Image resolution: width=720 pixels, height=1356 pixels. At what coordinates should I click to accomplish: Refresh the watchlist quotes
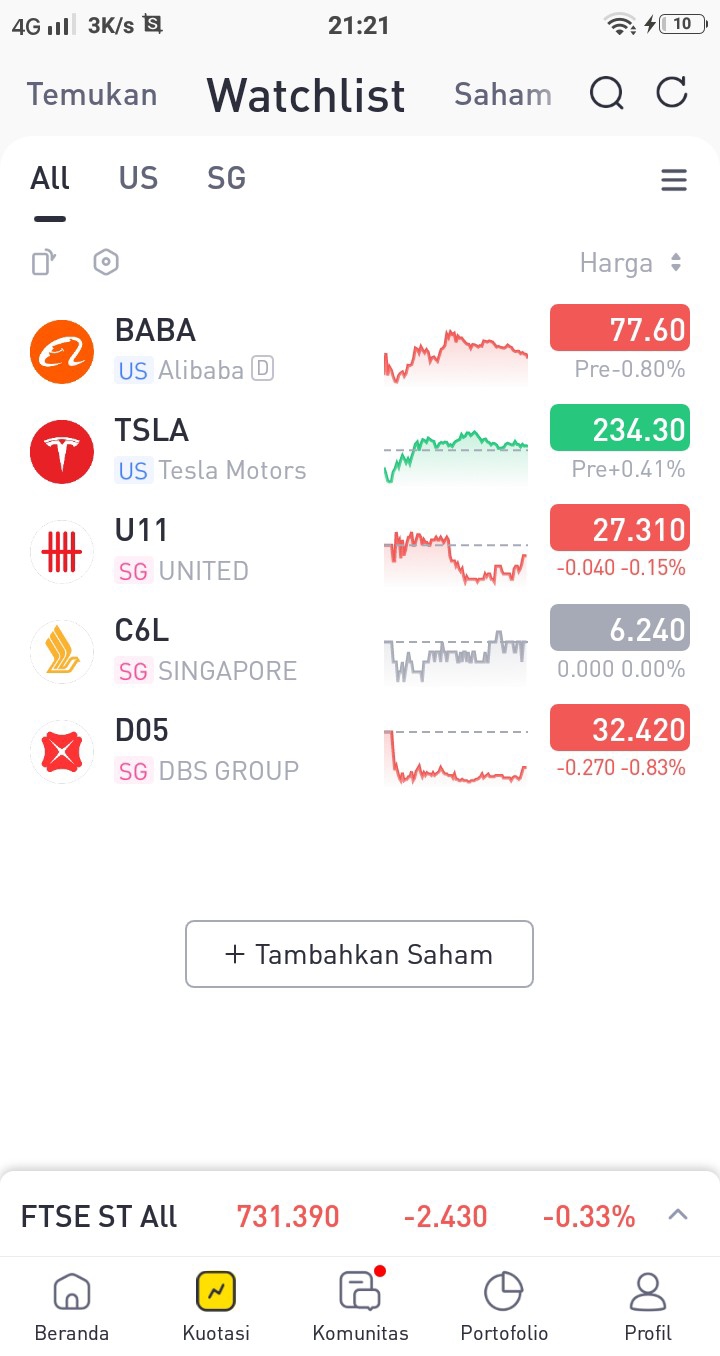pyautogui.click(x=672, y=94)
